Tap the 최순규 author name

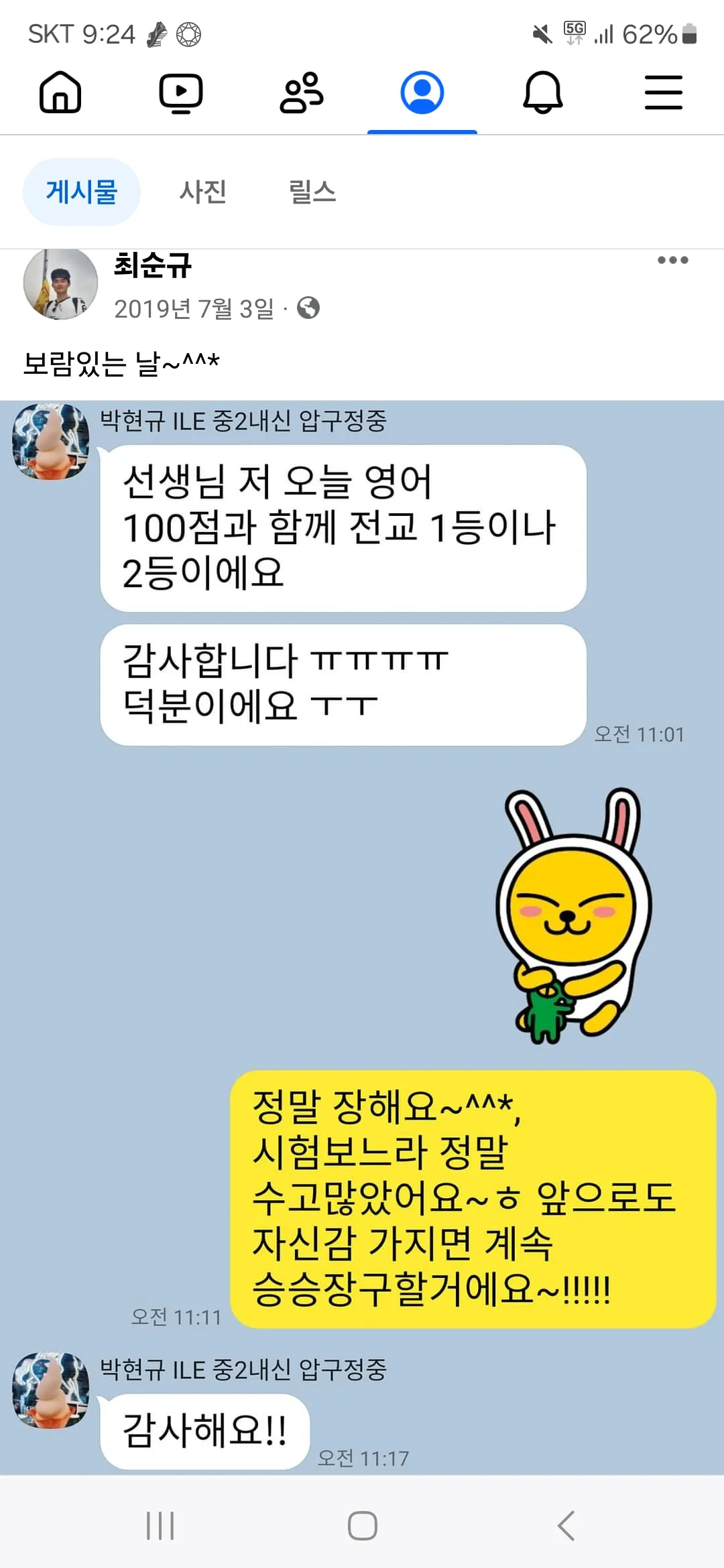coord(153,266)
